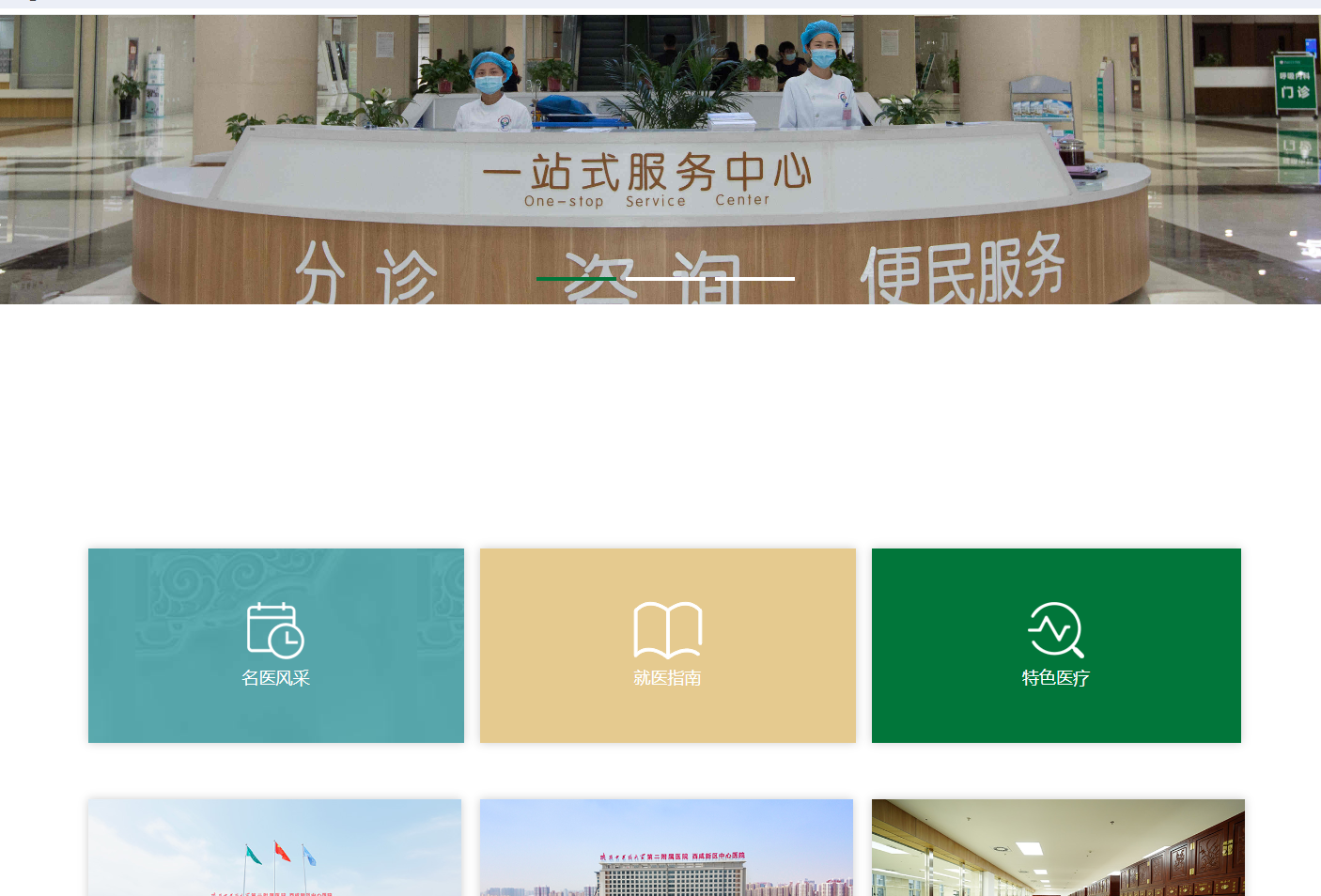Open the 名医风采 tile
1321x896 pixels.
click(275, 645)
